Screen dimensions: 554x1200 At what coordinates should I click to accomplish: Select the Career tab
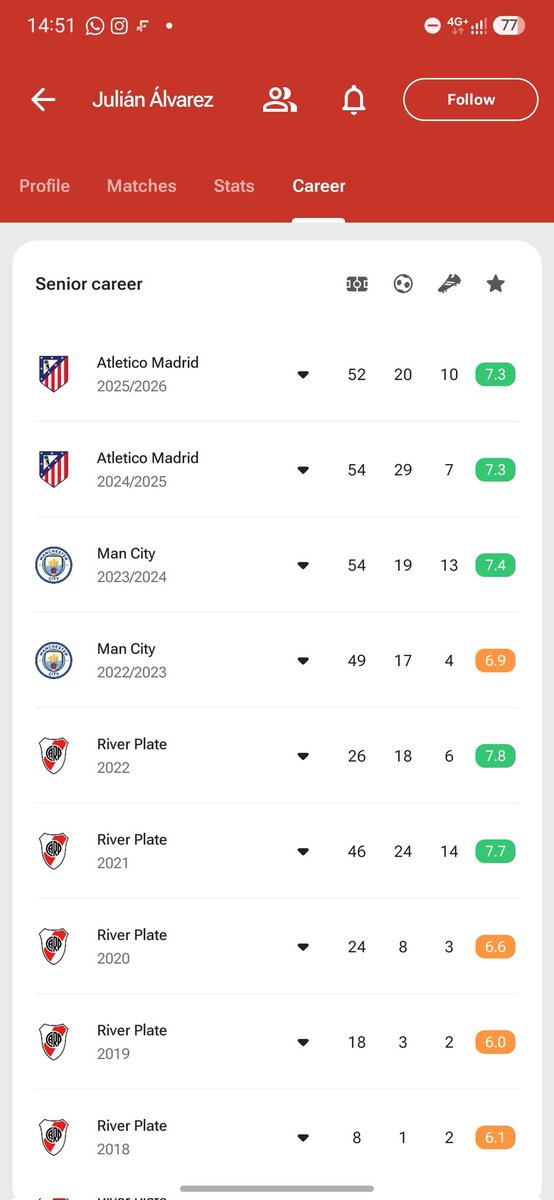(319, 186)
